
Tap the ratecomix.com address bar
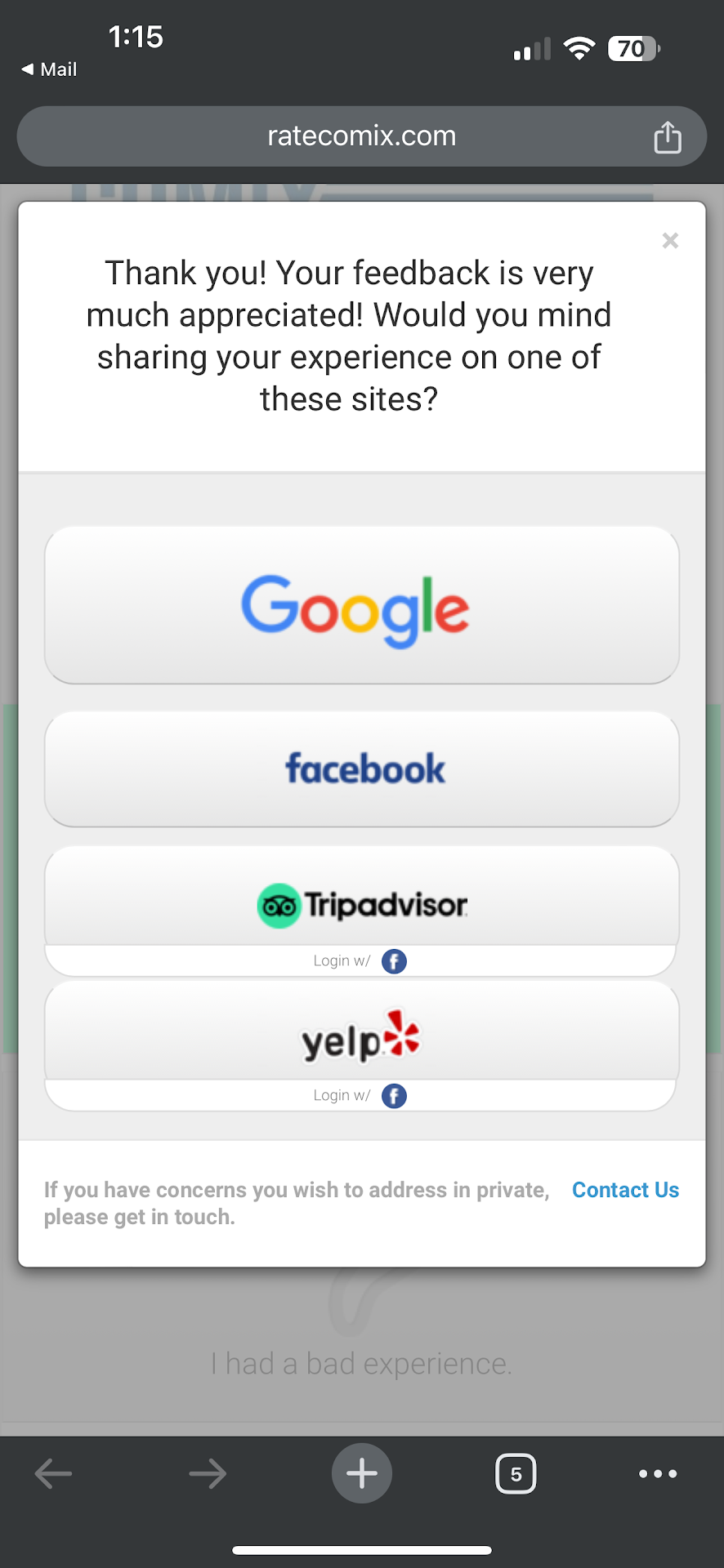click(x=361, y=136)
